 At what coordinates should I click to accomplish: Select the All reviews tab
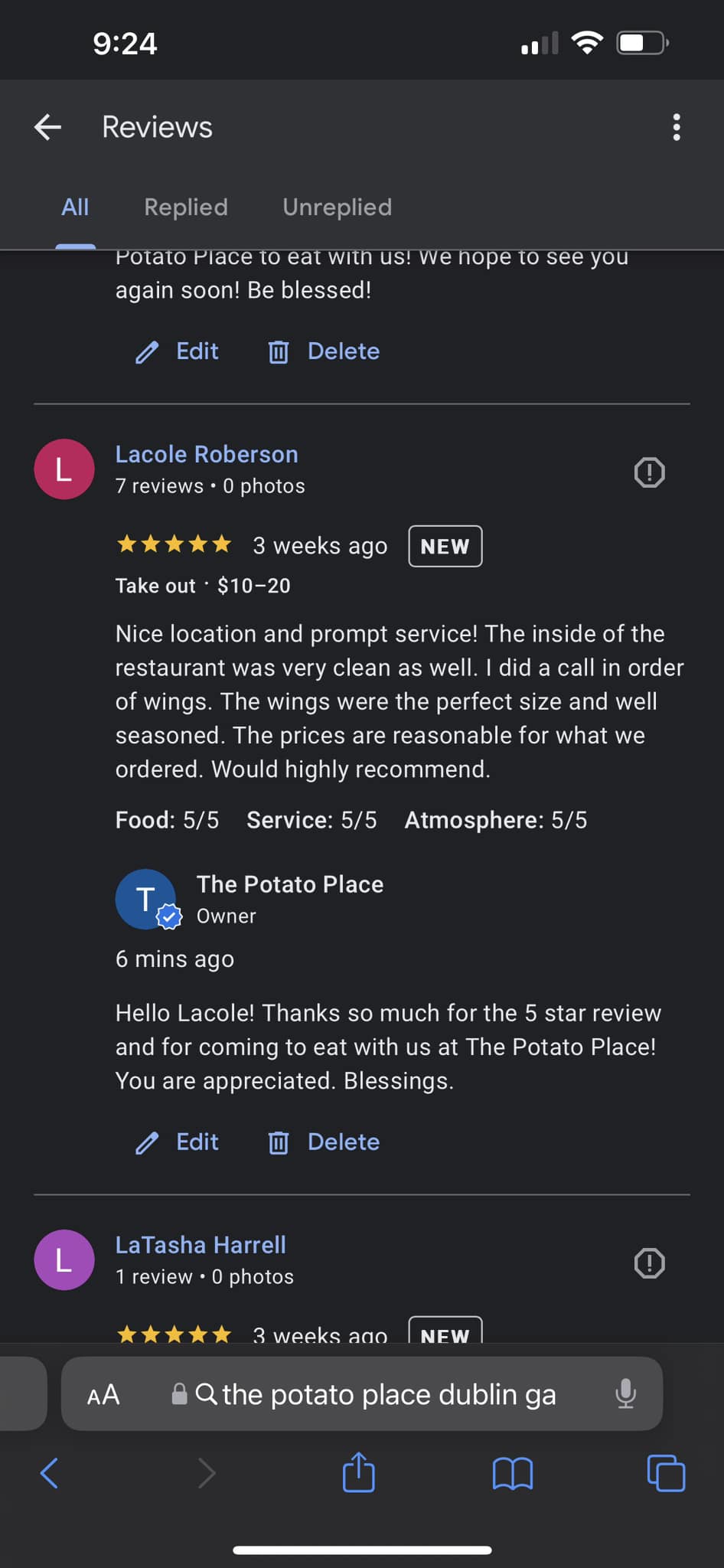pos(75,207)
